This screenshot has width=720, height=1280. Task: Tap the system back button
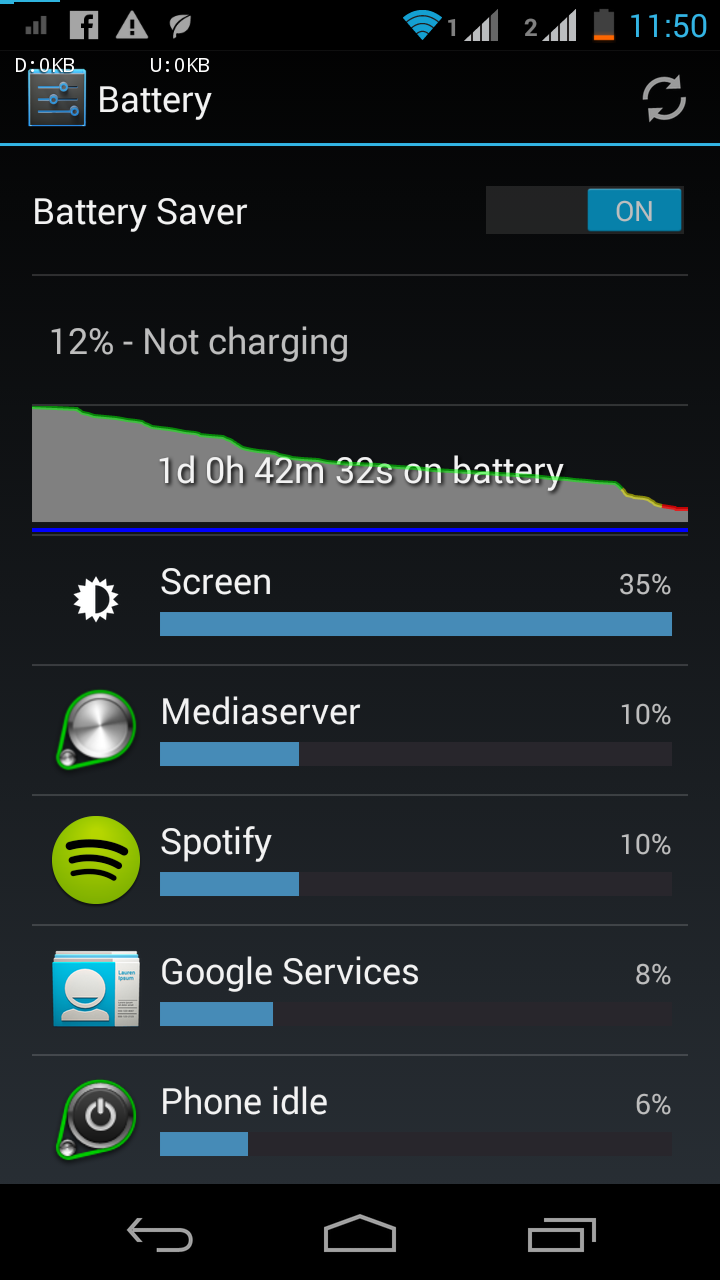tap(160, 1234)
